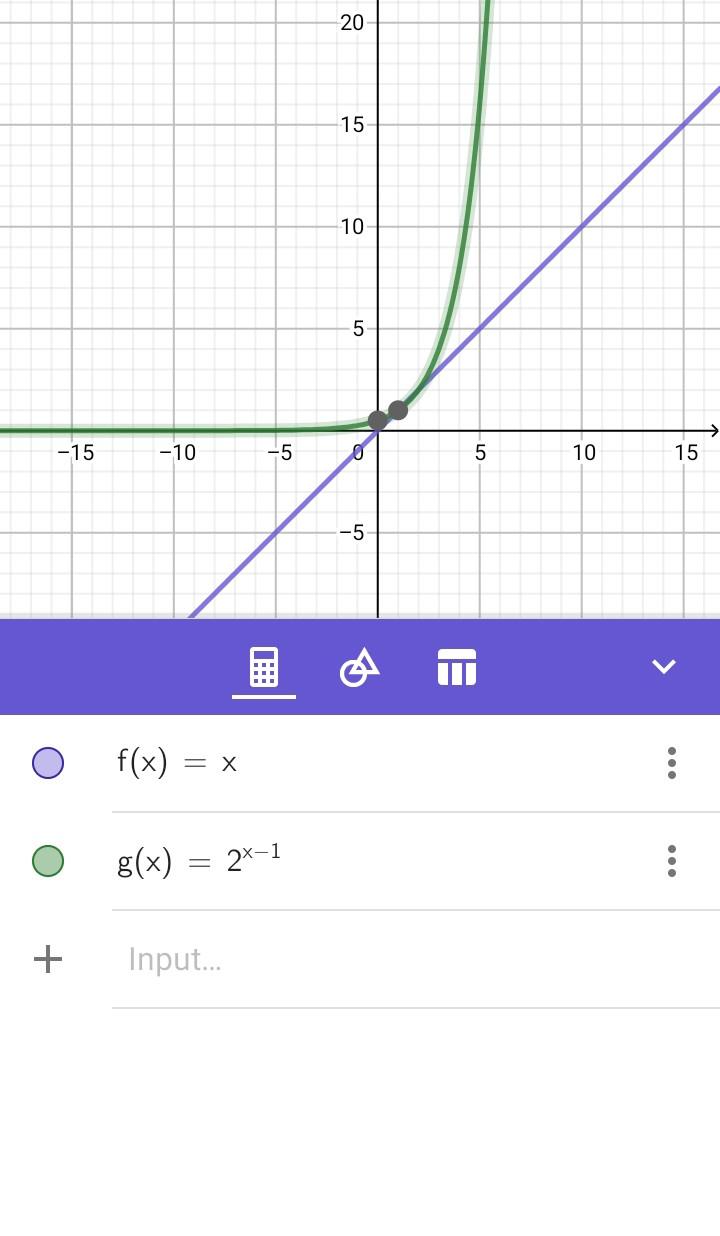Switch to the Algebra calculator view
The height and width of the screenshot is (1236, 720).
tap(264, 667)
